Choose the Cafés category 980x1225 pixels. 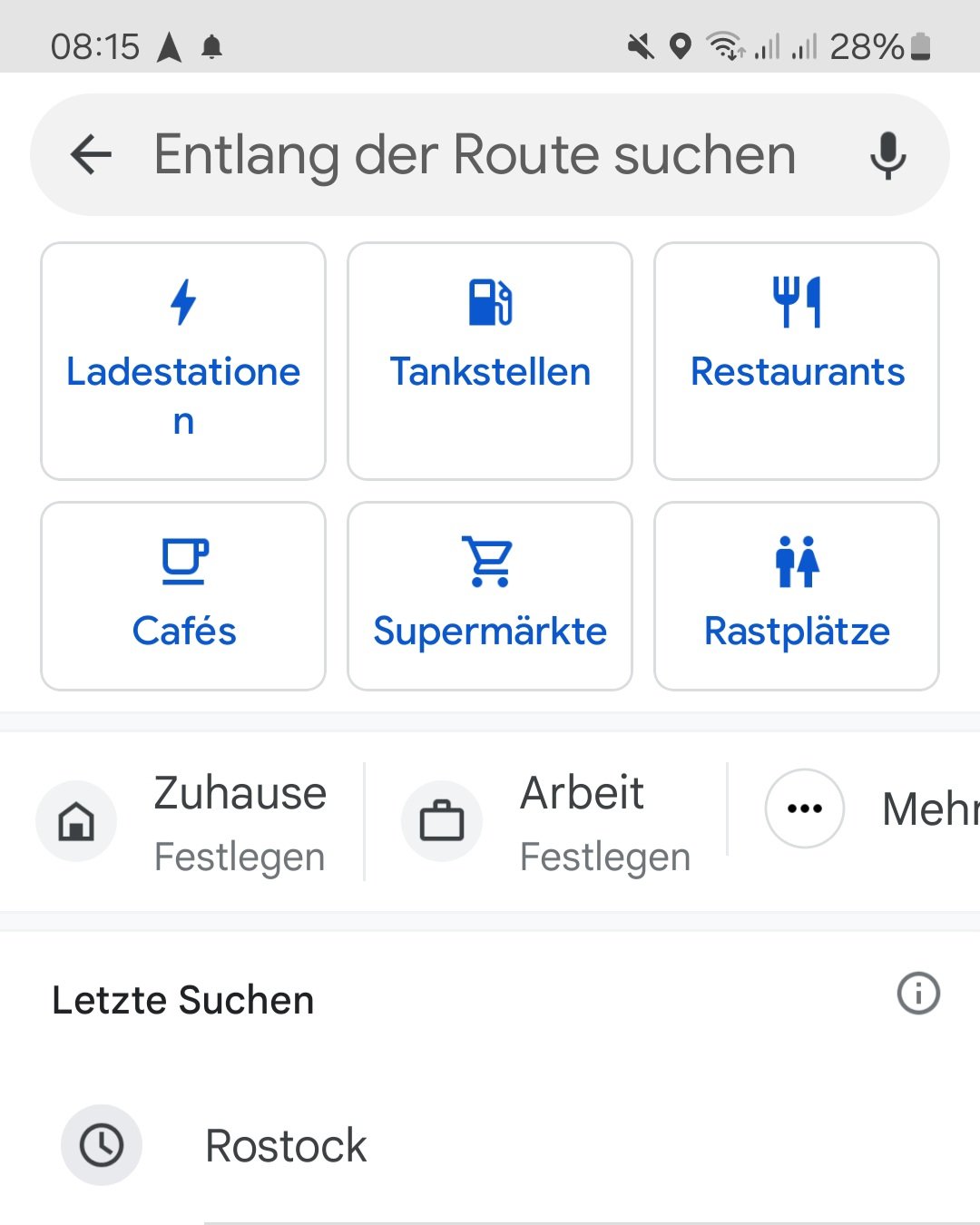pyautogui.click(x=183, y=596)
